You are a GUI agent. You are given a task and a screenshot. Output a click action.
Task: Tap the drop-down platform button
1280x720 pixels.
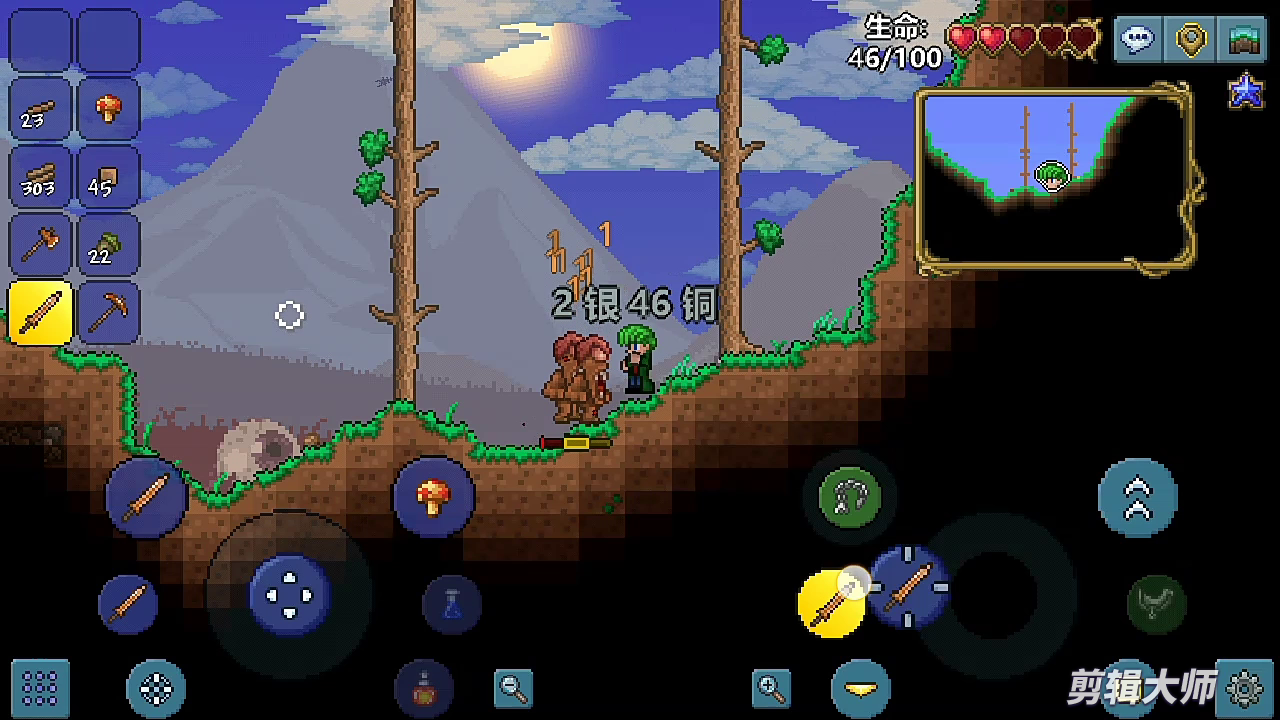click(861, 688)
